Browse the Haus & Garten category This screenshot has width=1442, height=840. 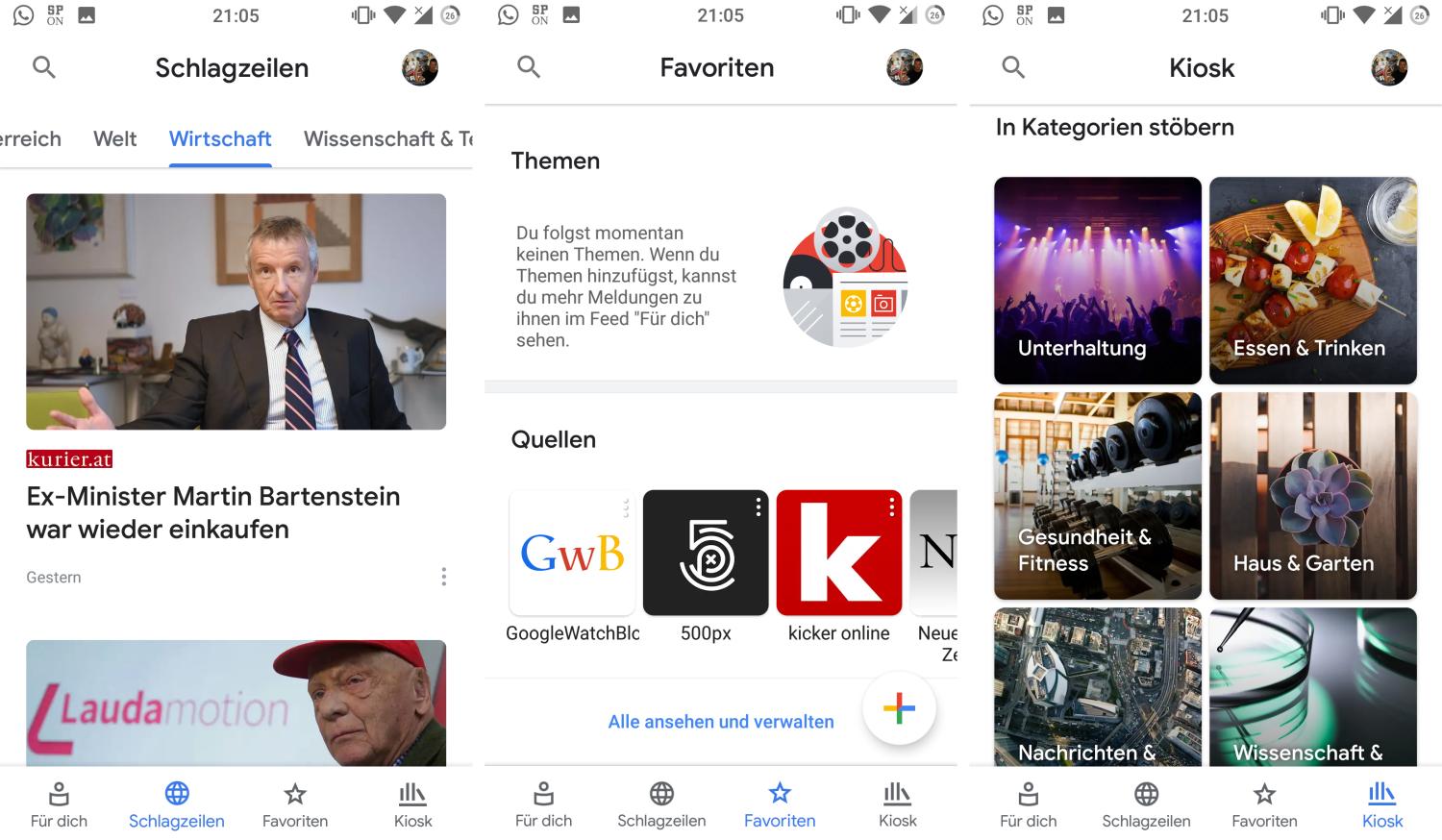coord(1312,496)
